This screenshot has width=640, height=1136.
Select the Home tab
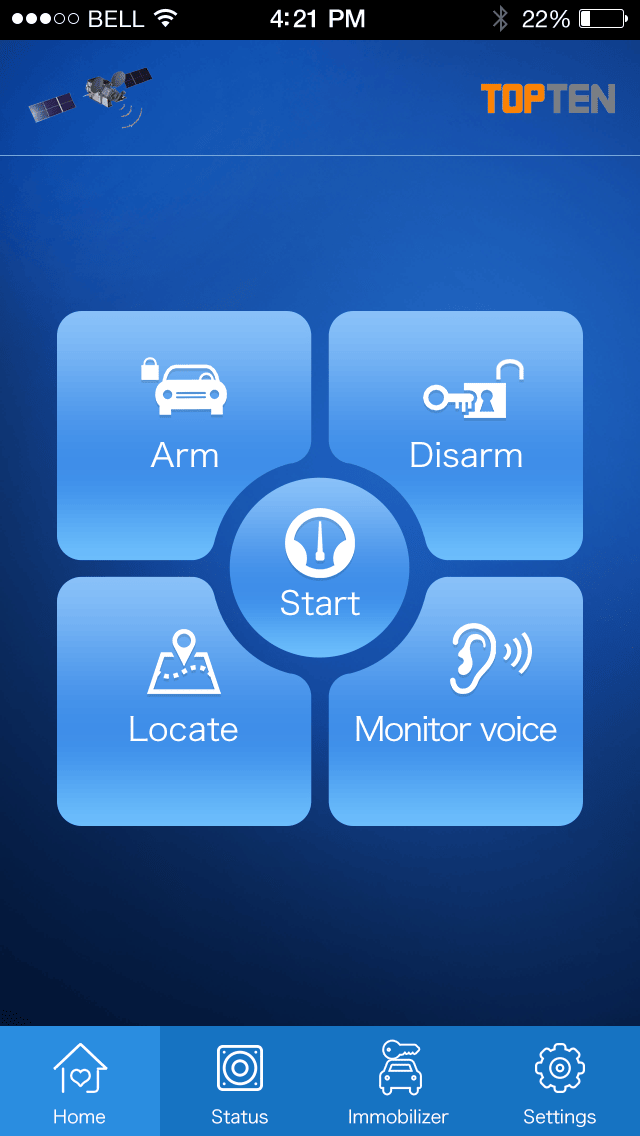(80, 1082)
